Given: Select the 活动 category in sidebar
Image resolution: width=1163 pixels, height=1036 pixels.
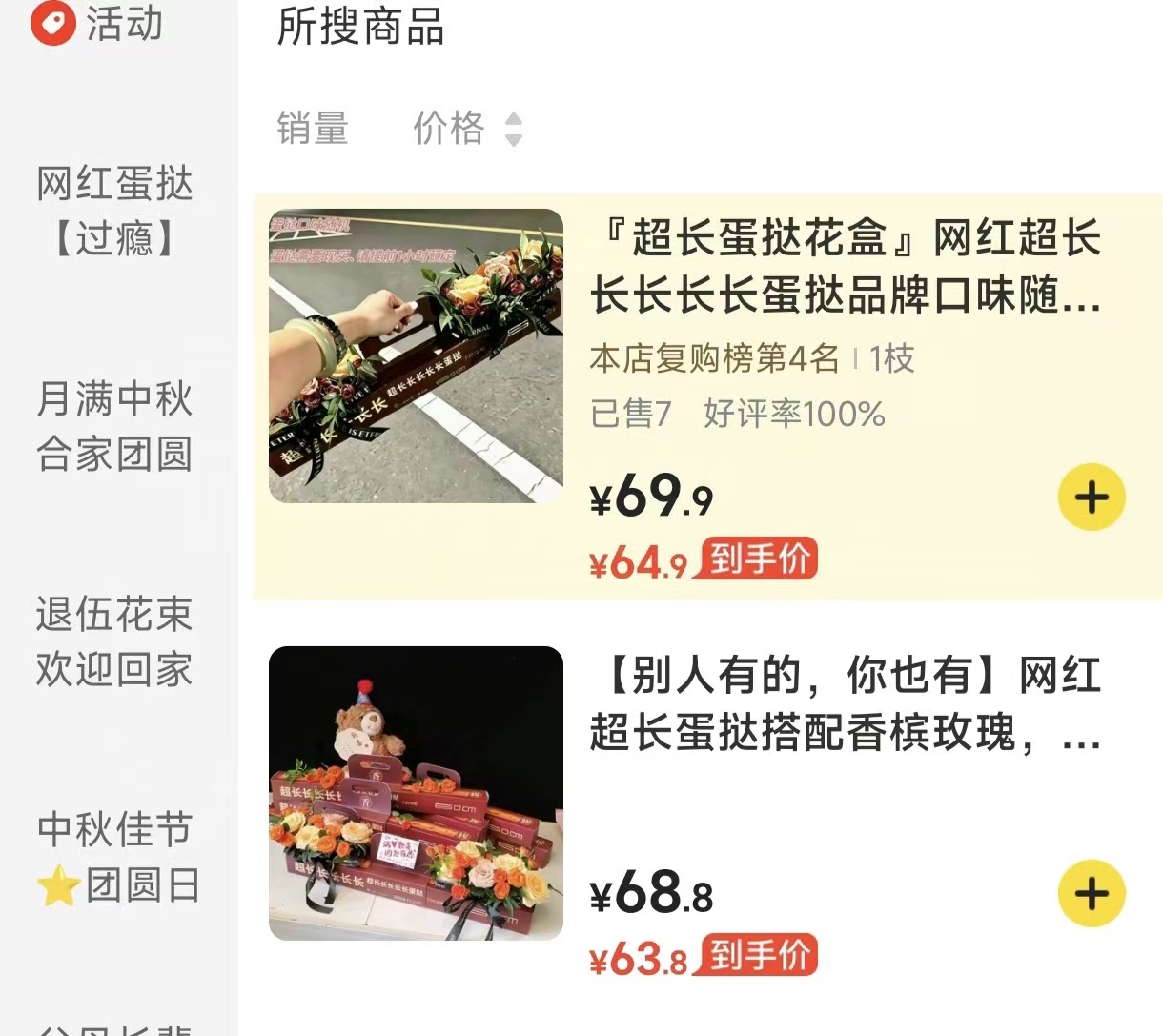Looking at the screenshot, I should [97, 24].
